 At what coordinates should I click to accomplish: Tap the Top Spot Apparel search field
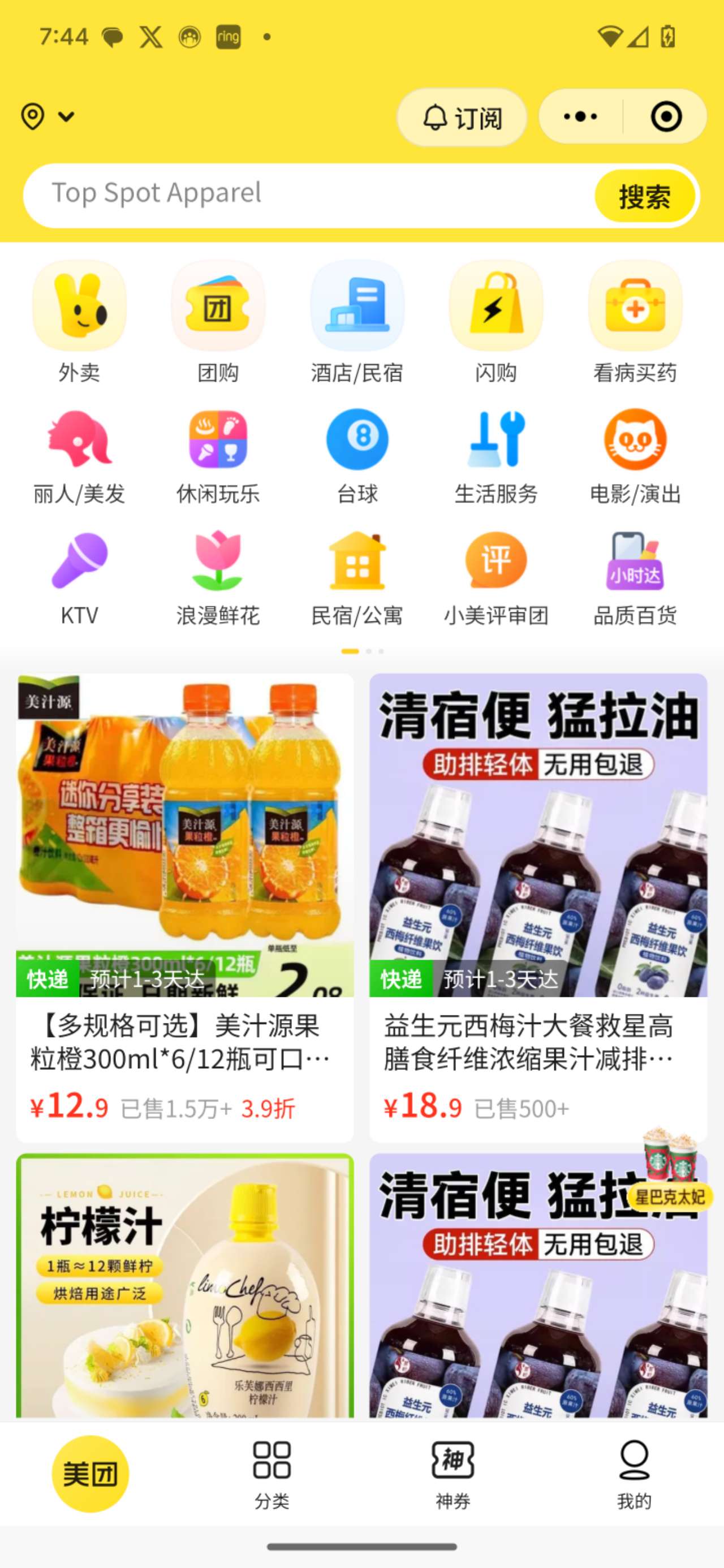pyautogui.click(x=304, y=195)
